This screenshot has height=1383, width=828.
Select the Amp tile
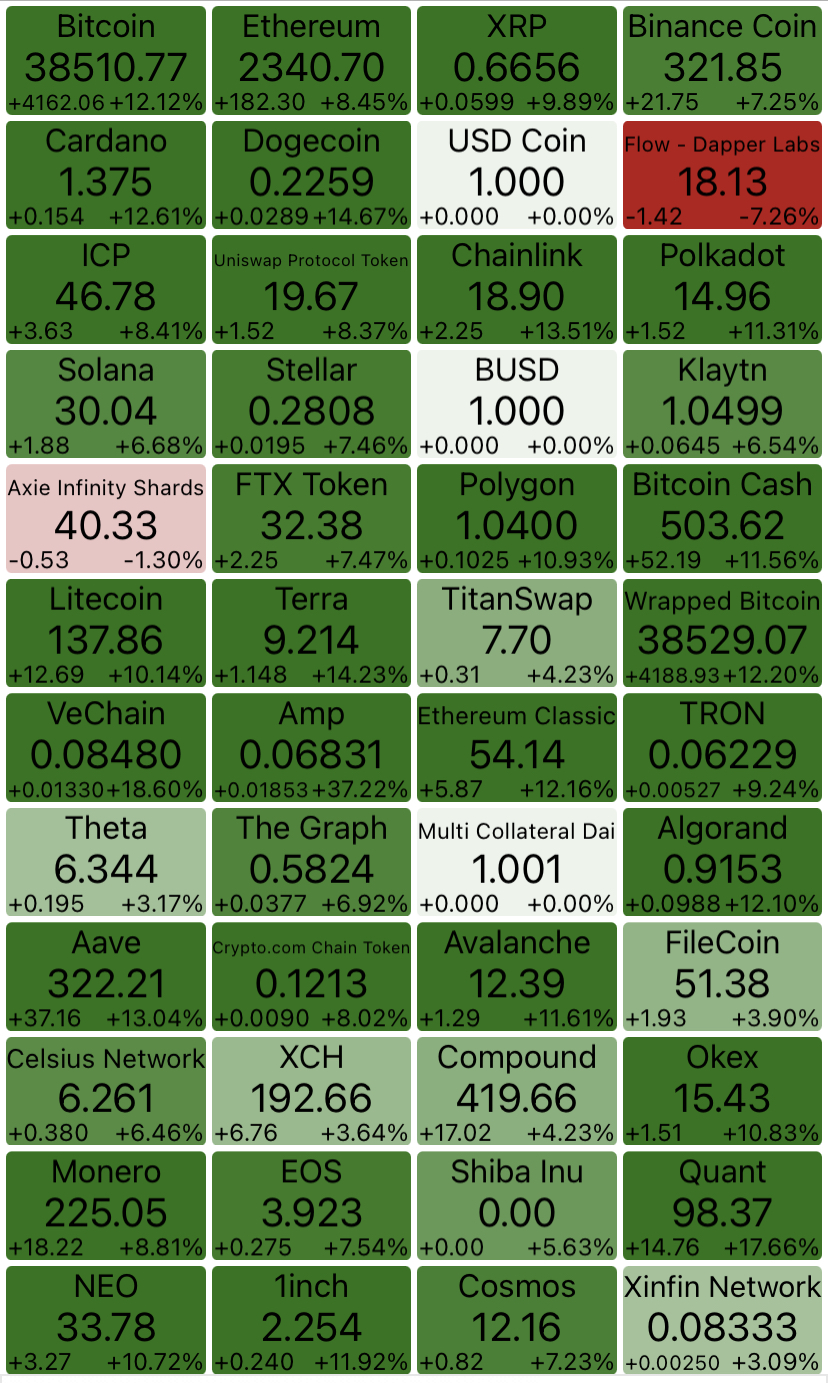point(311,748)
